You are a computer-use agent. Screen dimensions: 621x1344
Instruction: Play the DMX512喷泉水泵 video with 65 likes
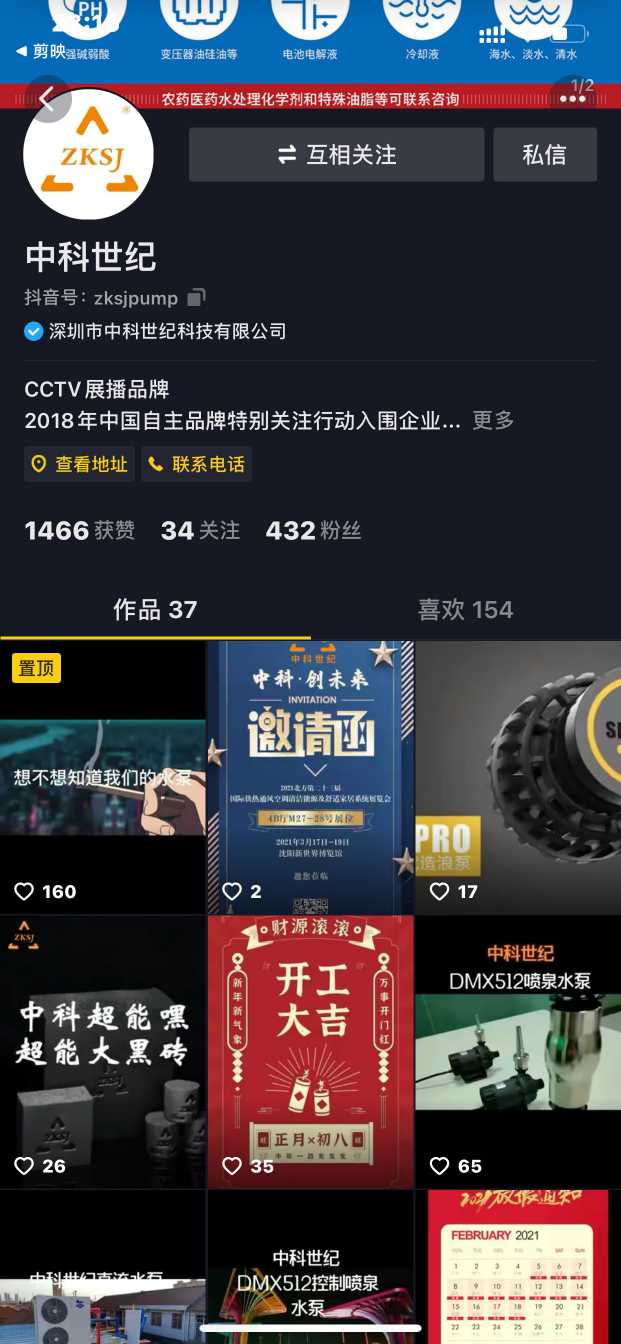[x=518, y=1051]
